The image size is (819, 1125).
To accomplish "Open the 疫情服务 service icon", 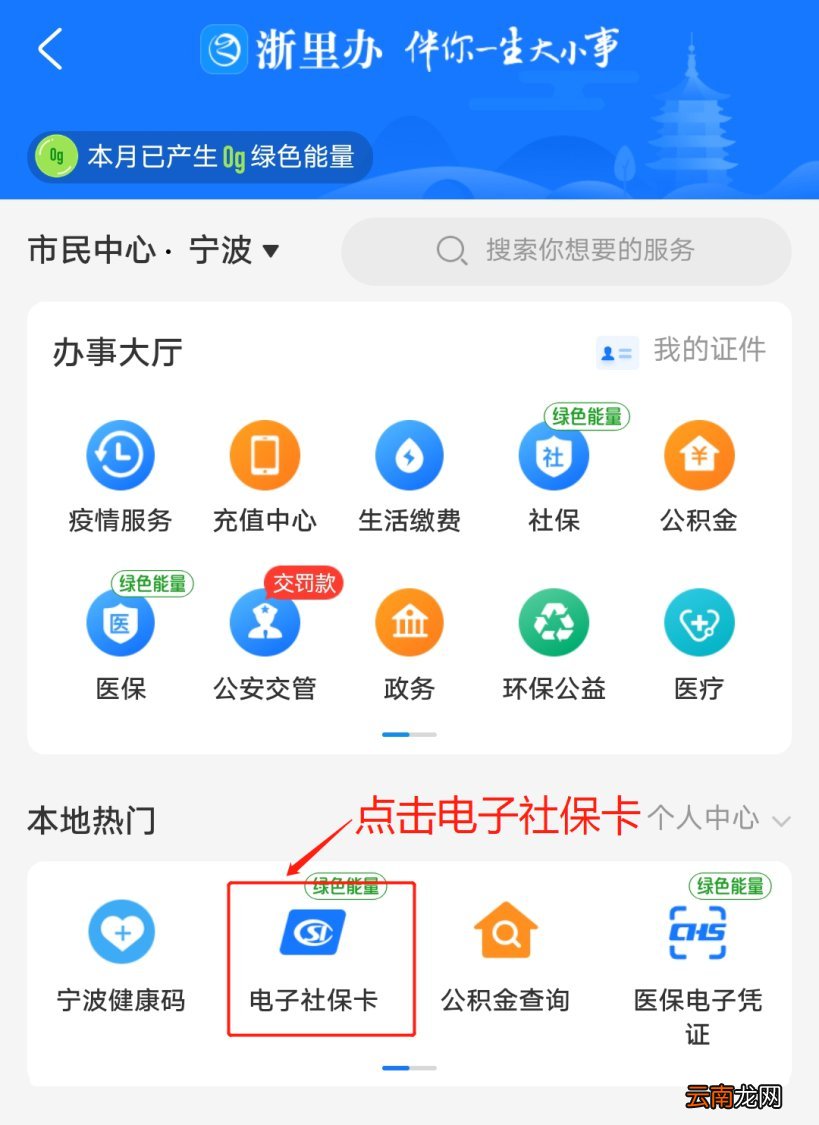I will pyautogui.click(x=120, y=455).
